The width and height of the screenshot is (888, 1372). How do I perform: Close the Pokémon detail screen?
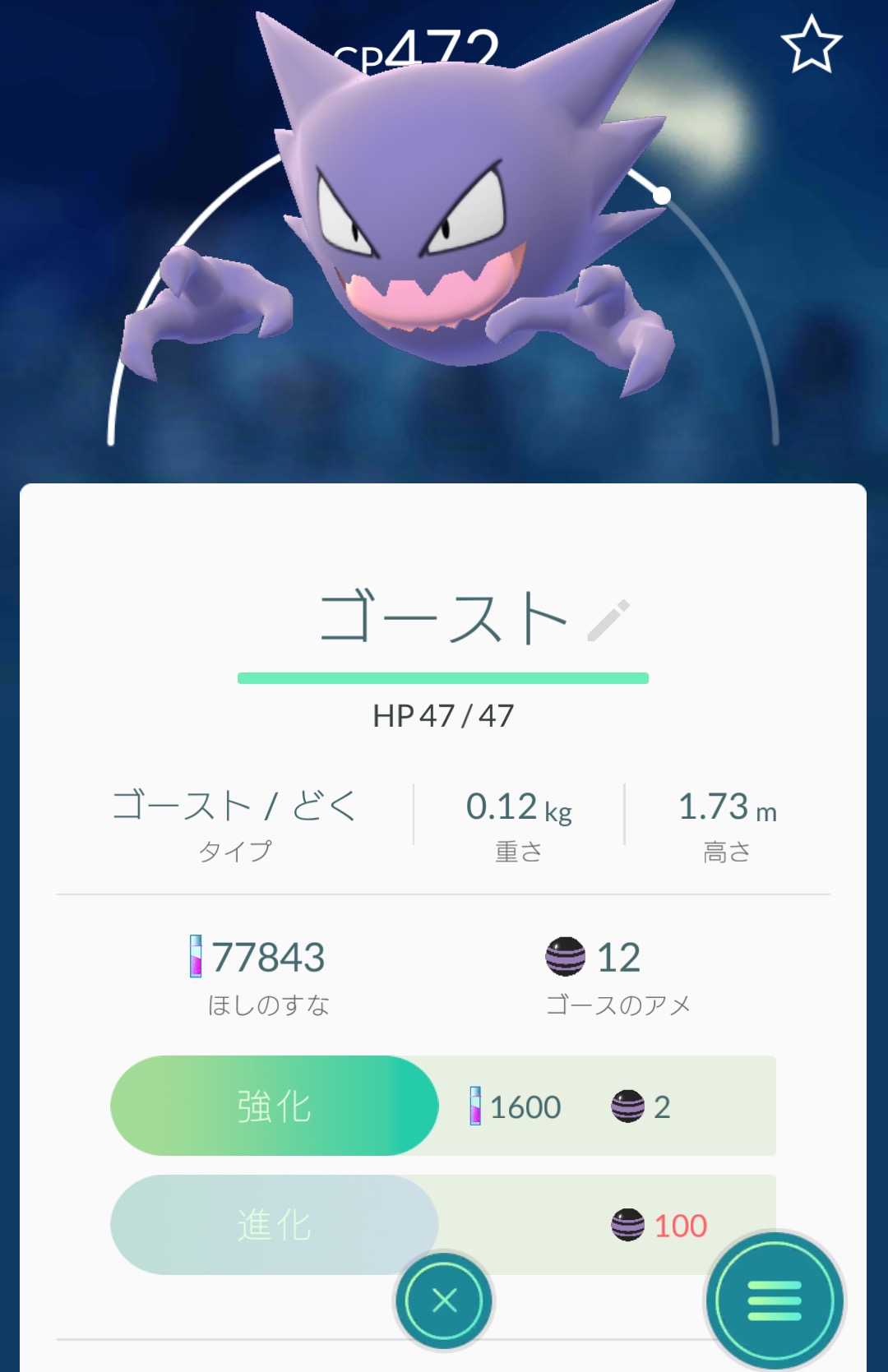(x=444, y=1300)
